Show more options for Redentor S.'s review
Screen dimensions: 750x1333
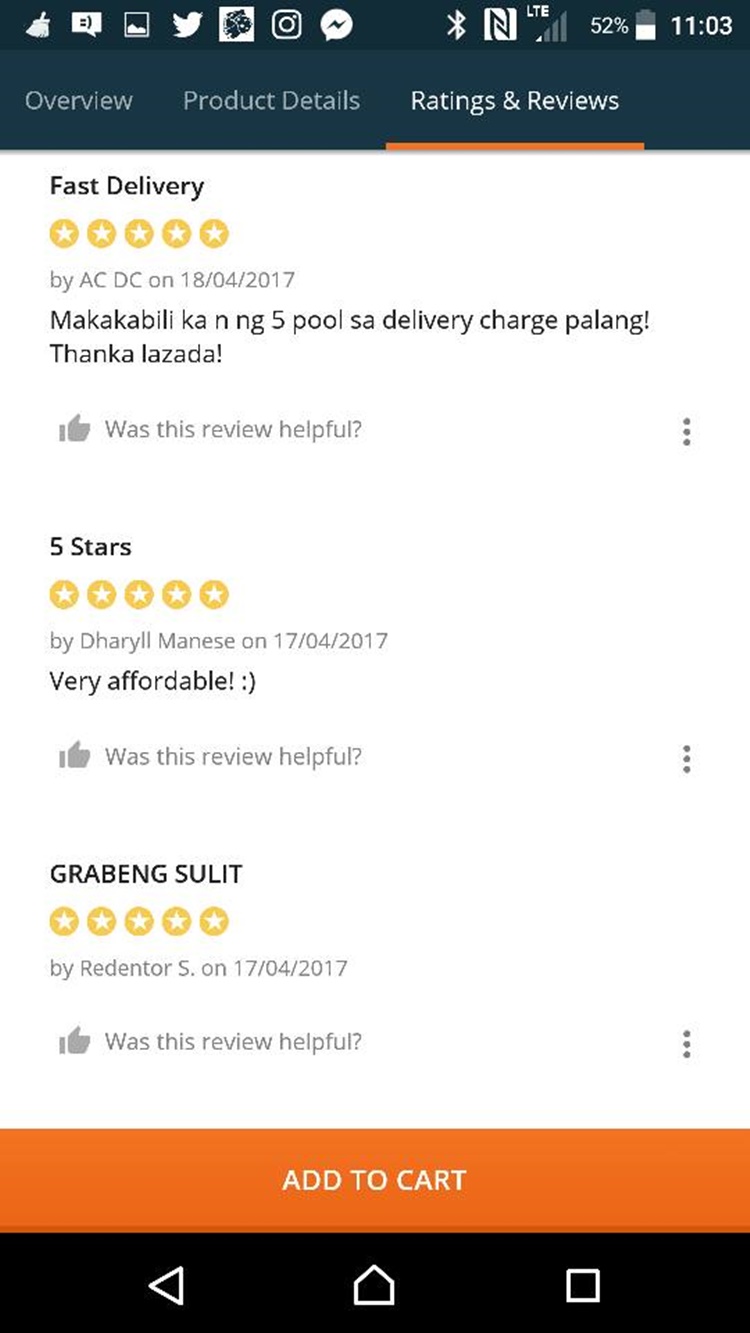(x=686, y=1043)
